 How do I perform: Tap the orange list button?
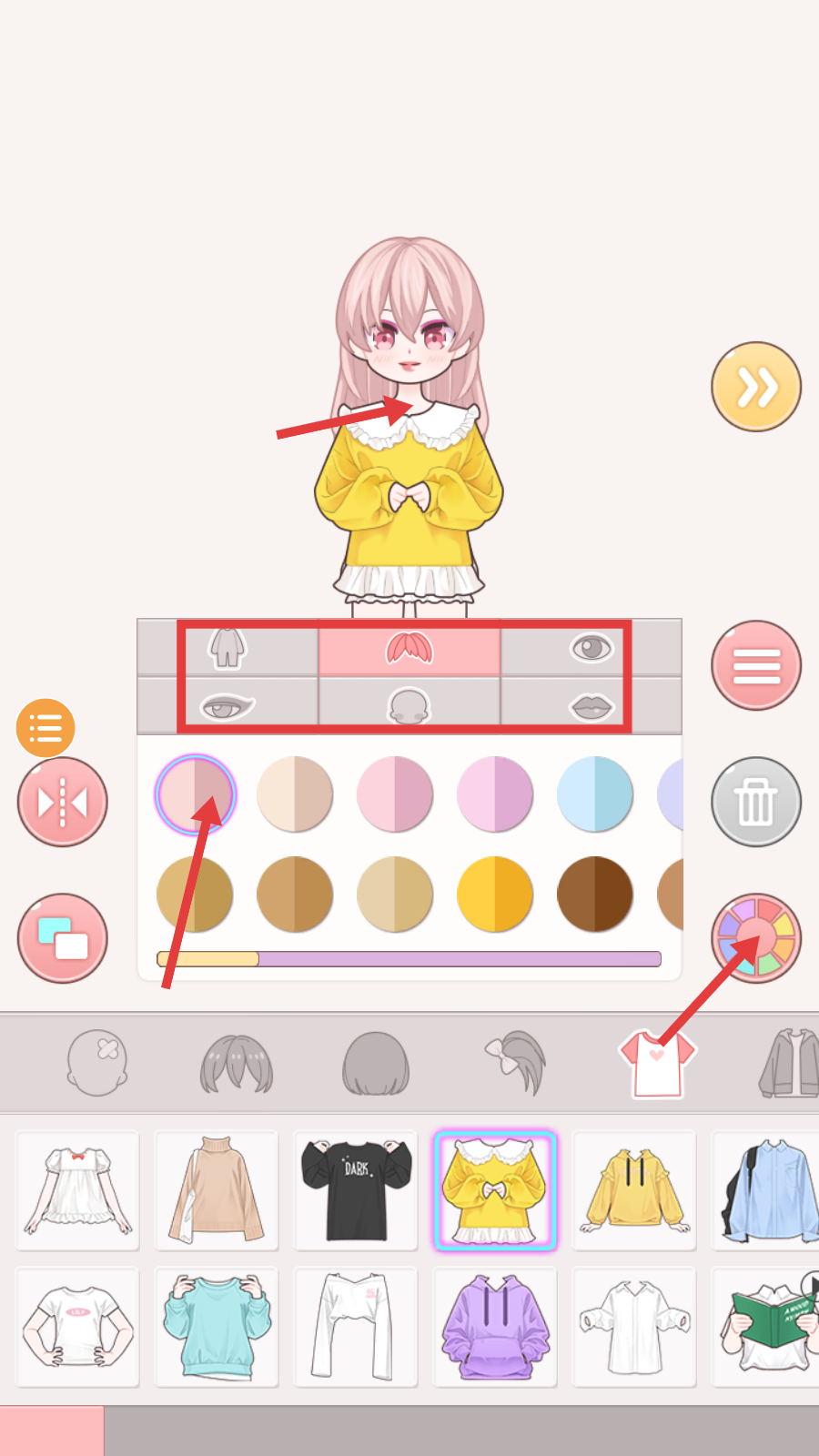pos(45,728)
